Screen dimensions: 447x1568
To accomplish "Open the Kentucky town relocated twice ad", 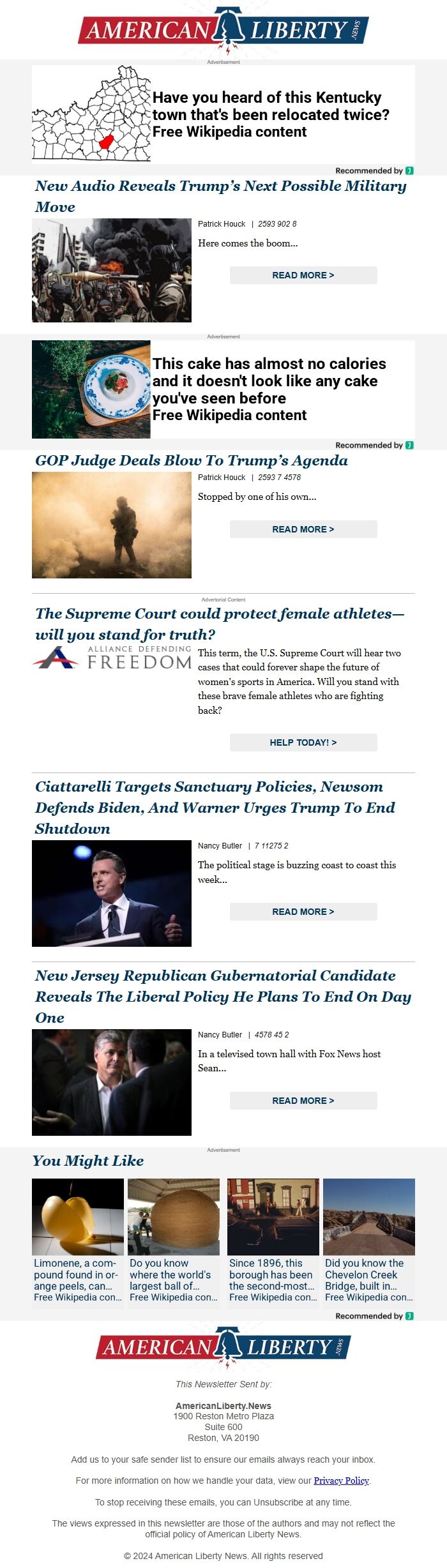I will click(270, 115).
